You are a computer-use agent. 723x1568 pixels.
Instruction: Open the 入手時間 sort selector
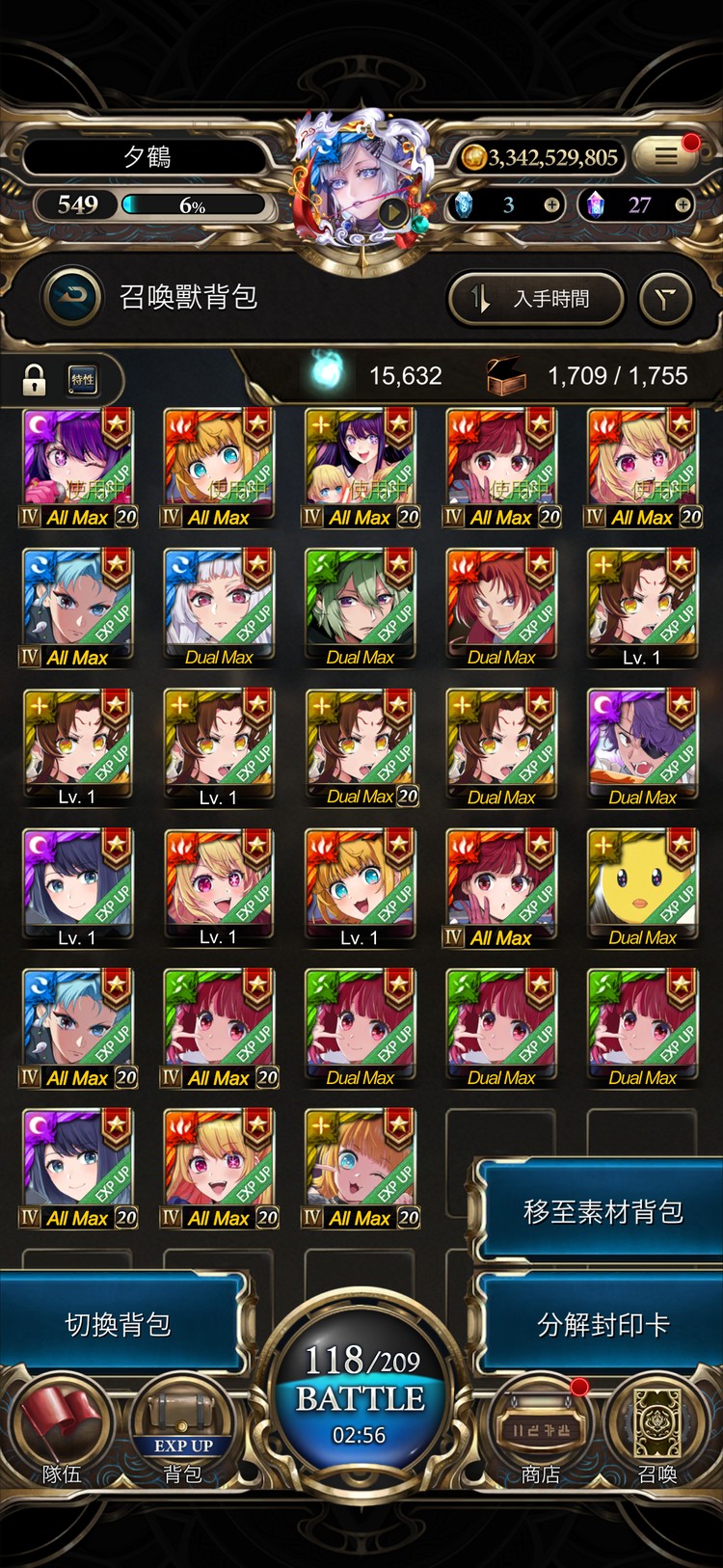pyautogui.click(x=536, y=299)
